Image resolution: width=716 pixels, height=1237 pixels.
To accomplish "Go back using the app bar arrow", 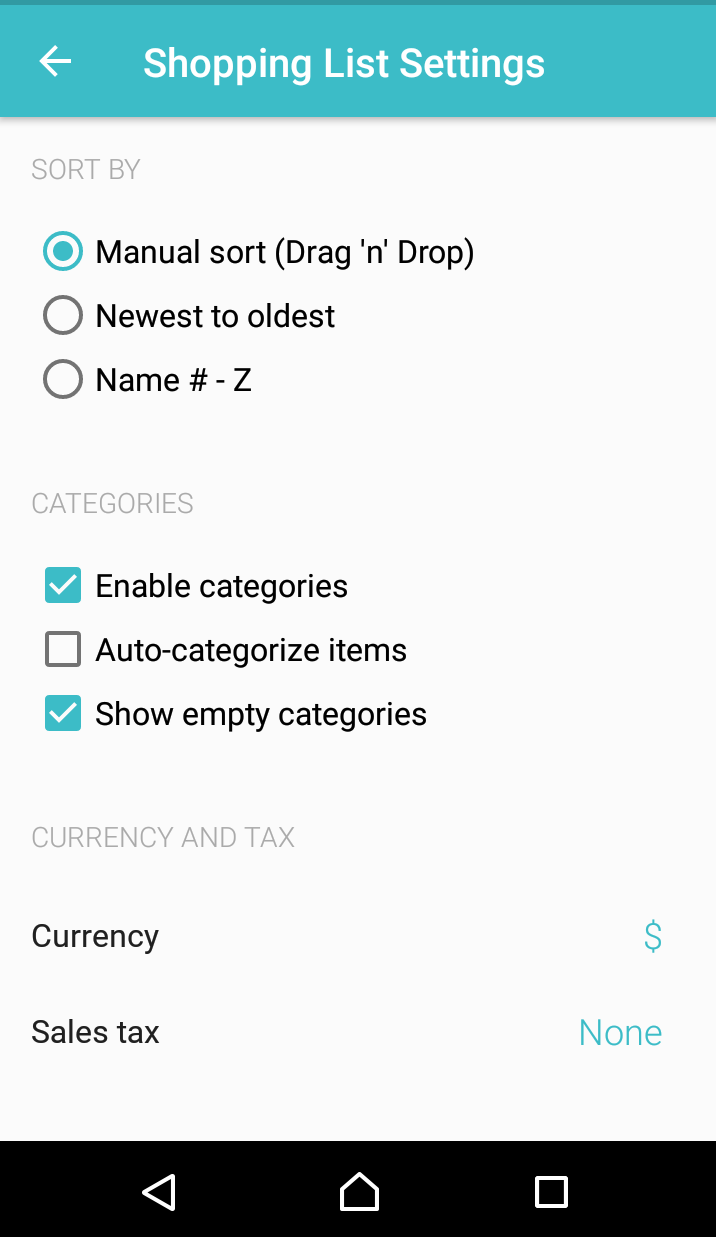I will pos(55,62).
